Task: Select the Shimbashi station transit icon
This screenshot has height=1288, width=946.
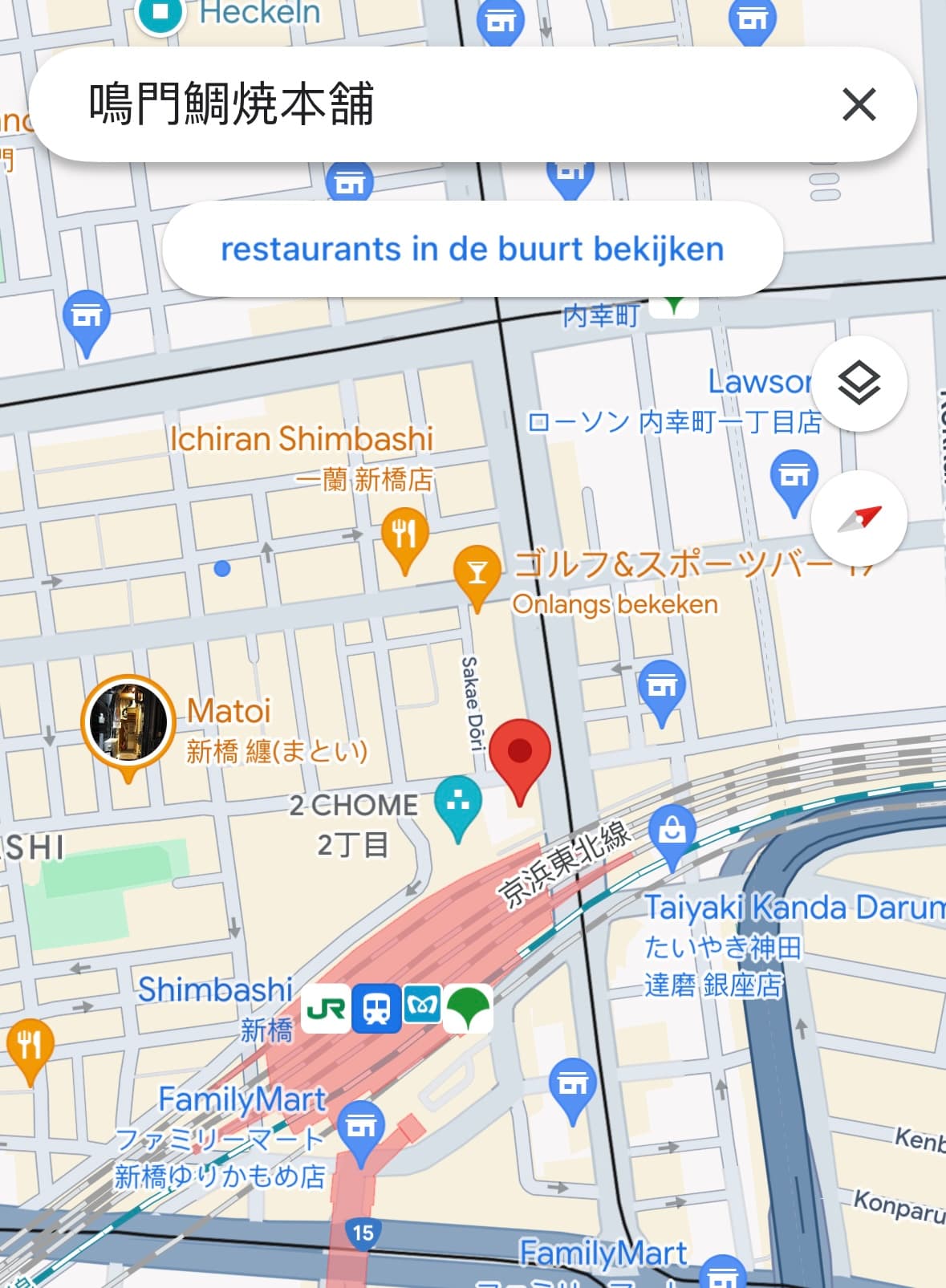Action: [376, 1008]
